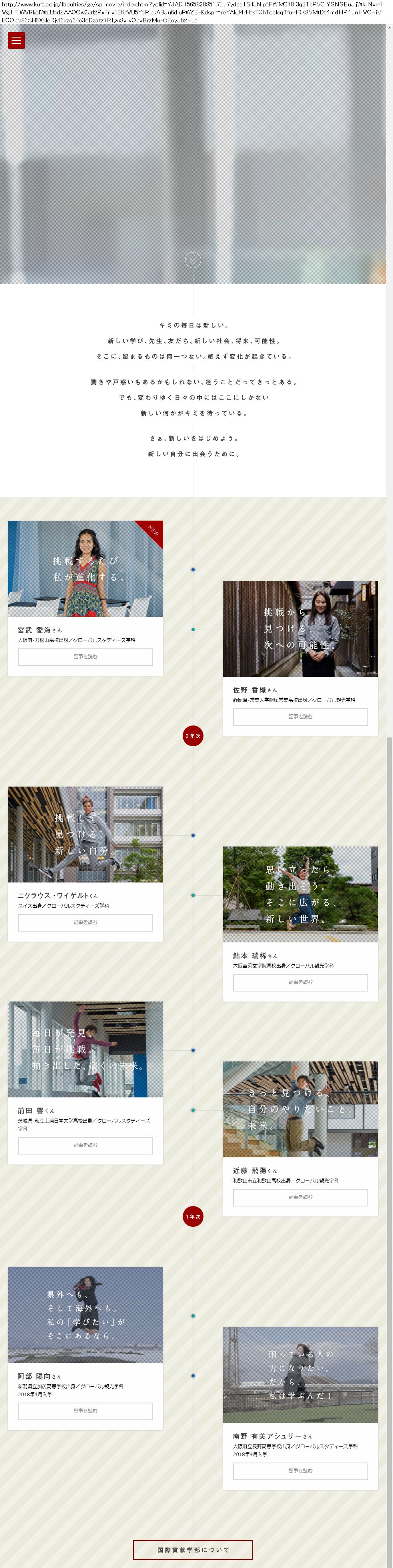The height and width of the screenshot is (1568, 393).
Task: Open 佐野 香織's photo card
Action: pos(300,628)
